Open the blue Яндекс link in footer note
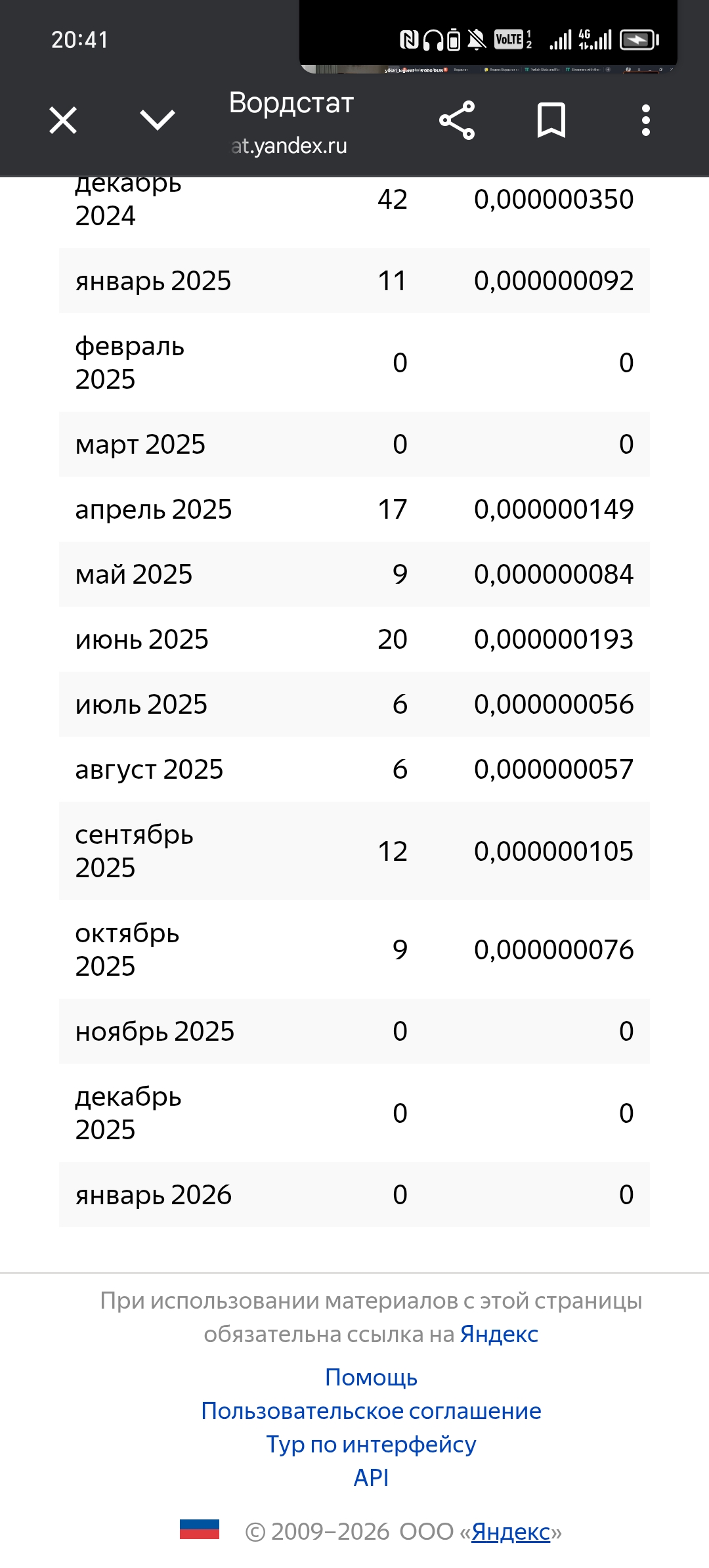The width and height of the screenshot is (709, 1568). pyautogui.click(x=499, y=1334)
